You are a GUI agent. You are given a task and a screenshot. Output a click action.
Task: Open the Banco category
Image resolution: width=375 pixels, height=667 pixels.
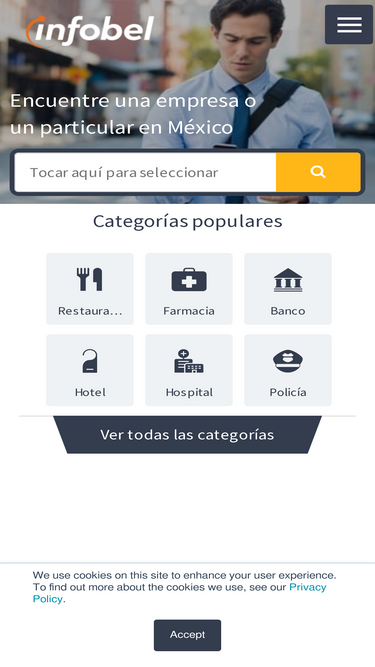click(x=288, y=289)
